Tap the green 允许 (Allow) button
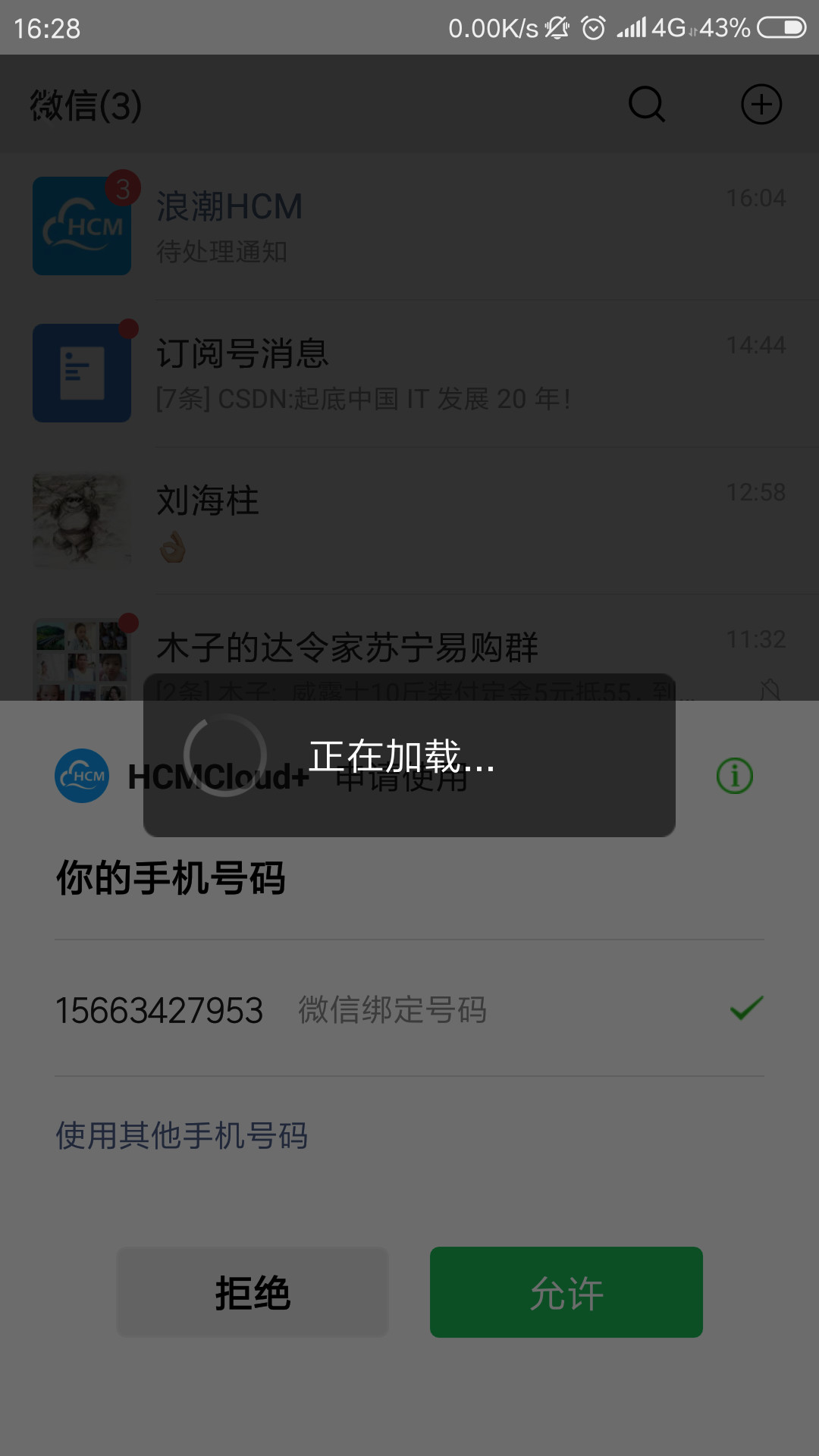This screenshot has width=819, height=1456. pos(566,1292)
